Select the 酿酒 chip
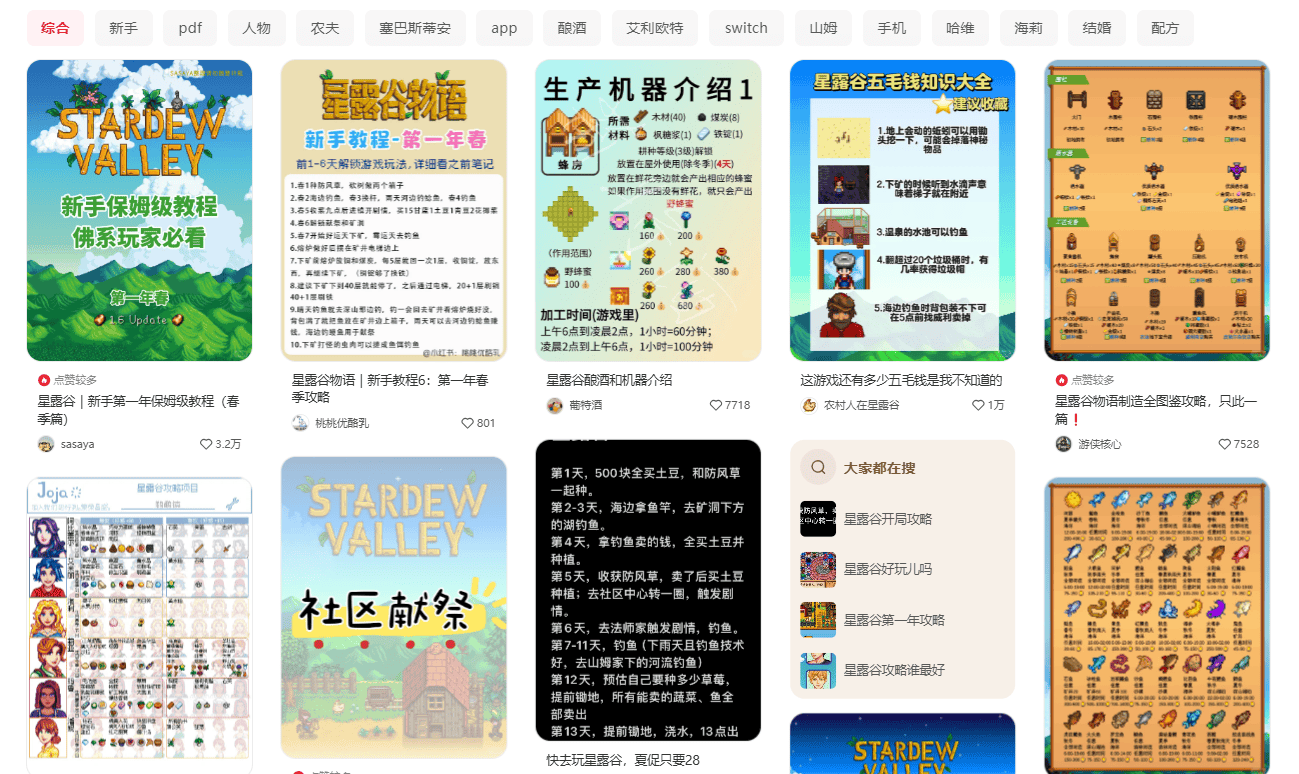1299x774 pixels. tap(572, 28)
